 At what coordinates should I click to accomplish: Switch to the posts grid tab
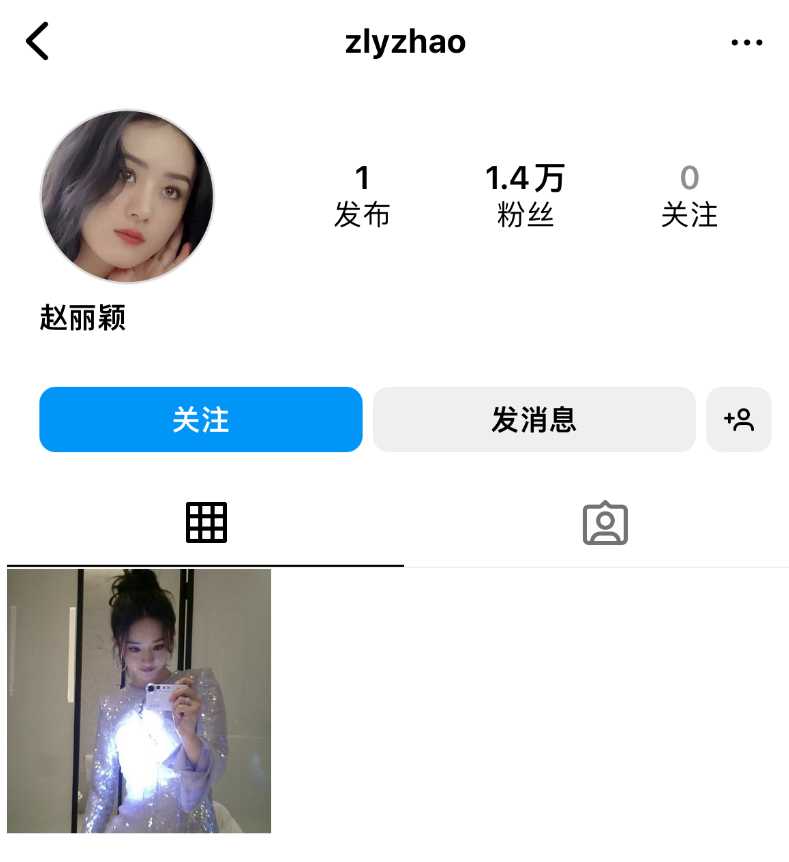tap(206, 523)
